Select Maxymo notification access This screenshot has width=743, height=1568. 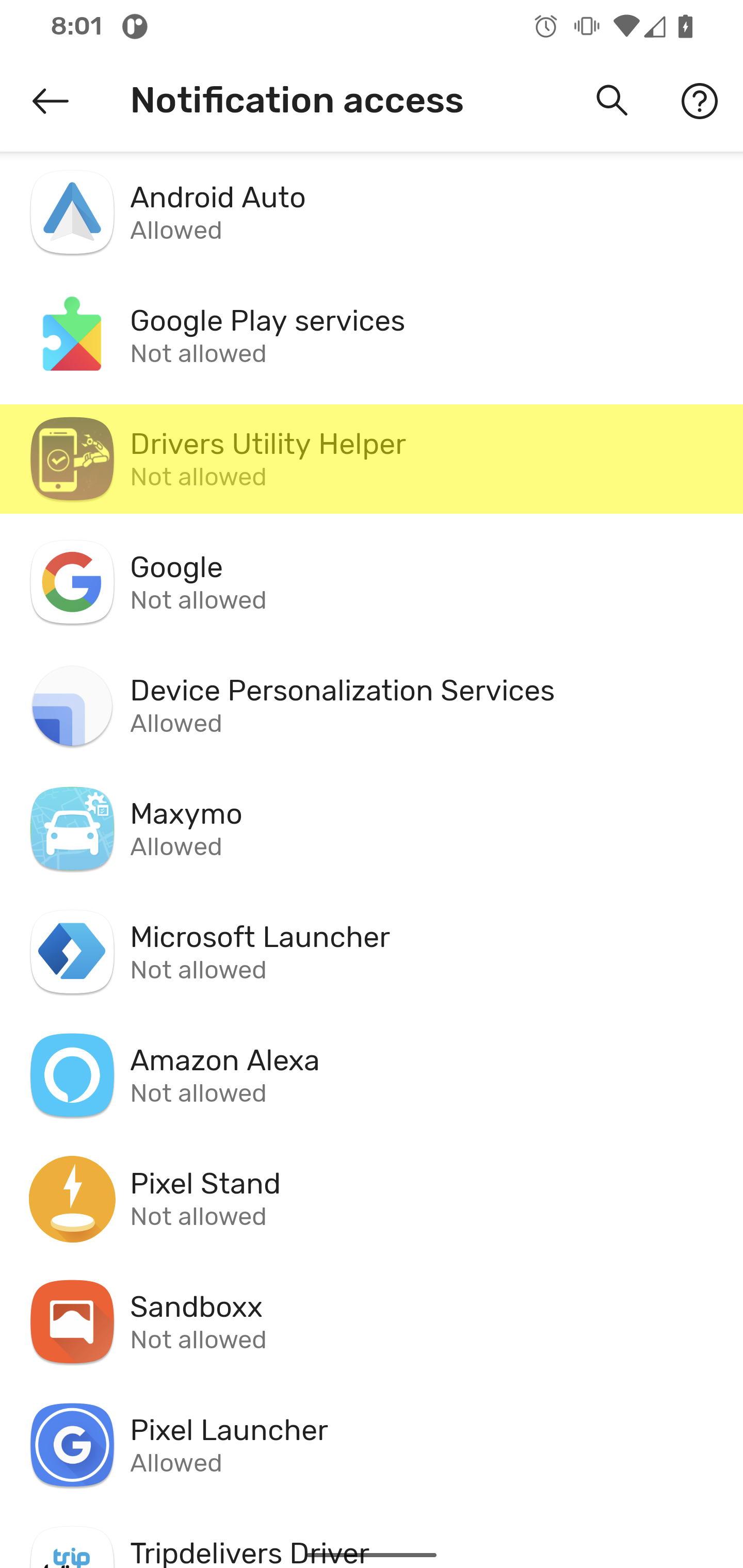(372, 828)
